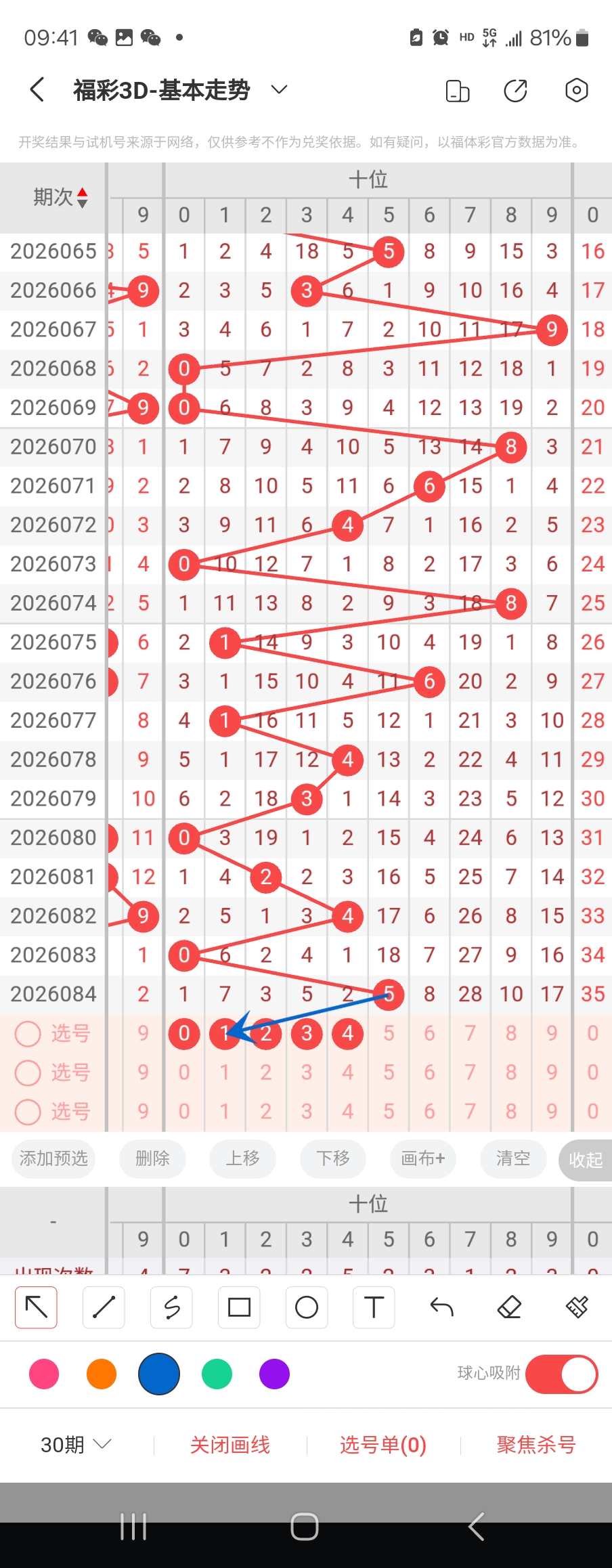
Task: Collapse panel with the 收起 button
Action: tap(586, 1160)
